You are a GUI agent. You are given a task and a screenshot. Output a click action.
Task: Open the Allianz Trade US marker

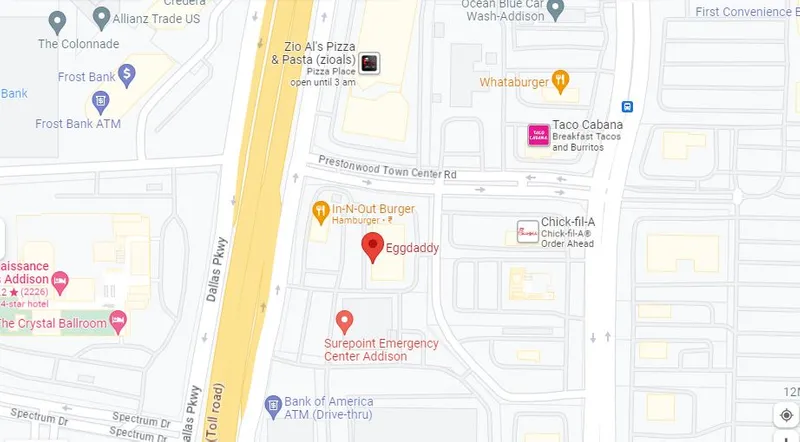(x=101, y=18)
